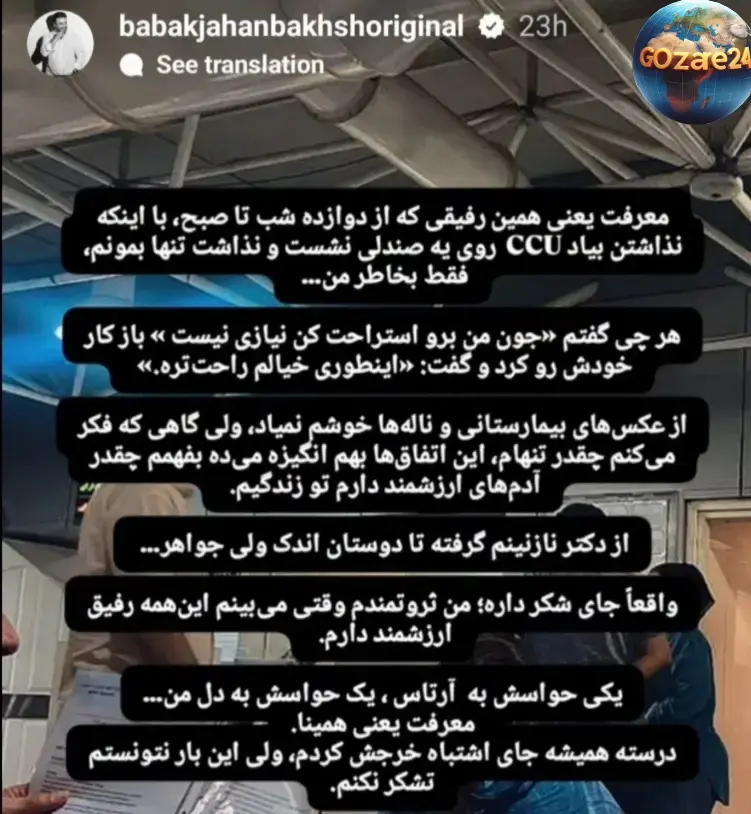Viewport: 751px width, 814px height.
Task: Tap See translation for the story
Action: point(239,64)
